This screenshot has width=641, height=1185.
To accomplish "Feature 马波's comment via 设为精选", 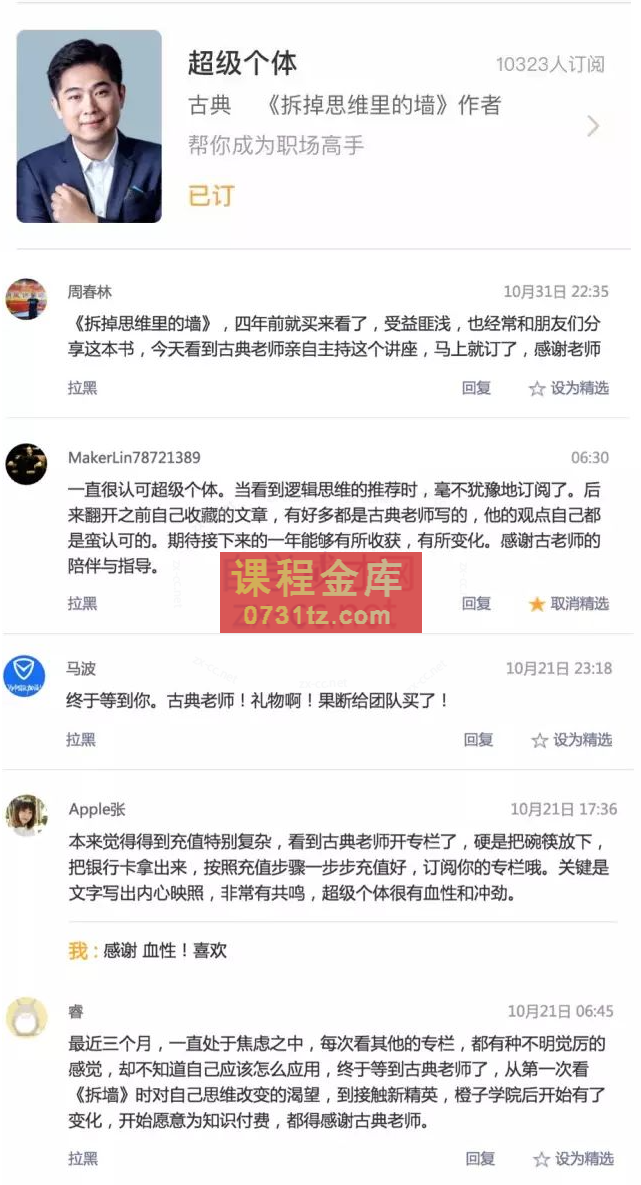I will click(x=571, y=739).
